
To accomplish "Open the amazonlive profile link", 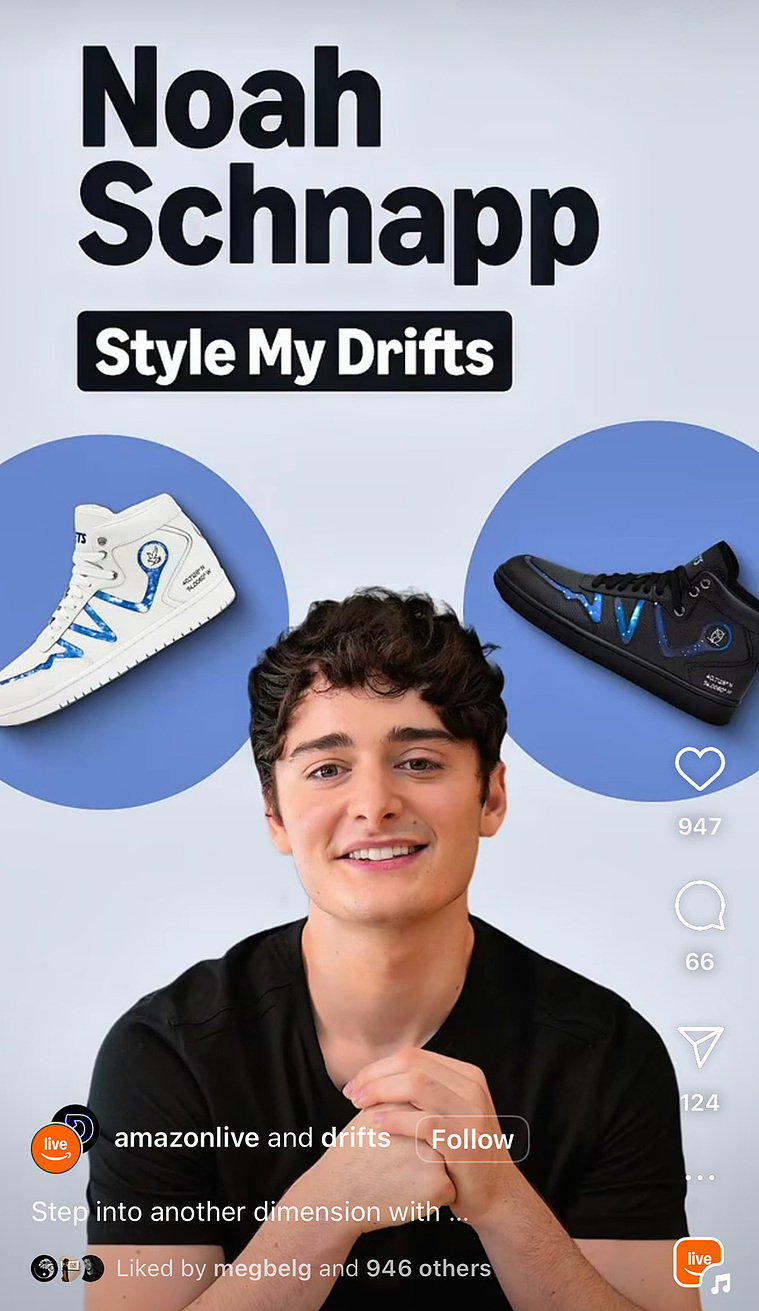I will coord(187,1138).
